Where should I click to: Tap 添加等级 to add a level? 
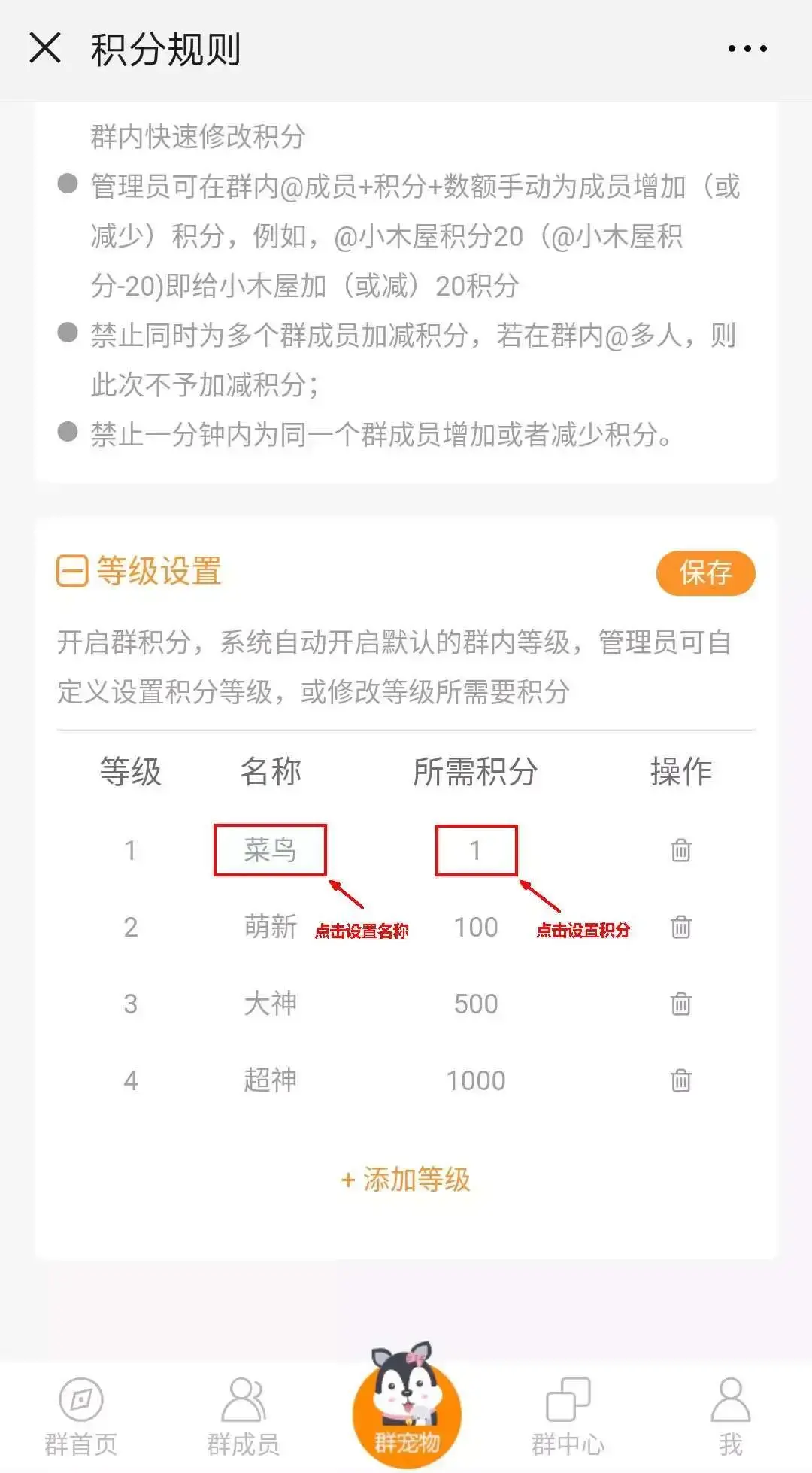tap(406, 1179)
